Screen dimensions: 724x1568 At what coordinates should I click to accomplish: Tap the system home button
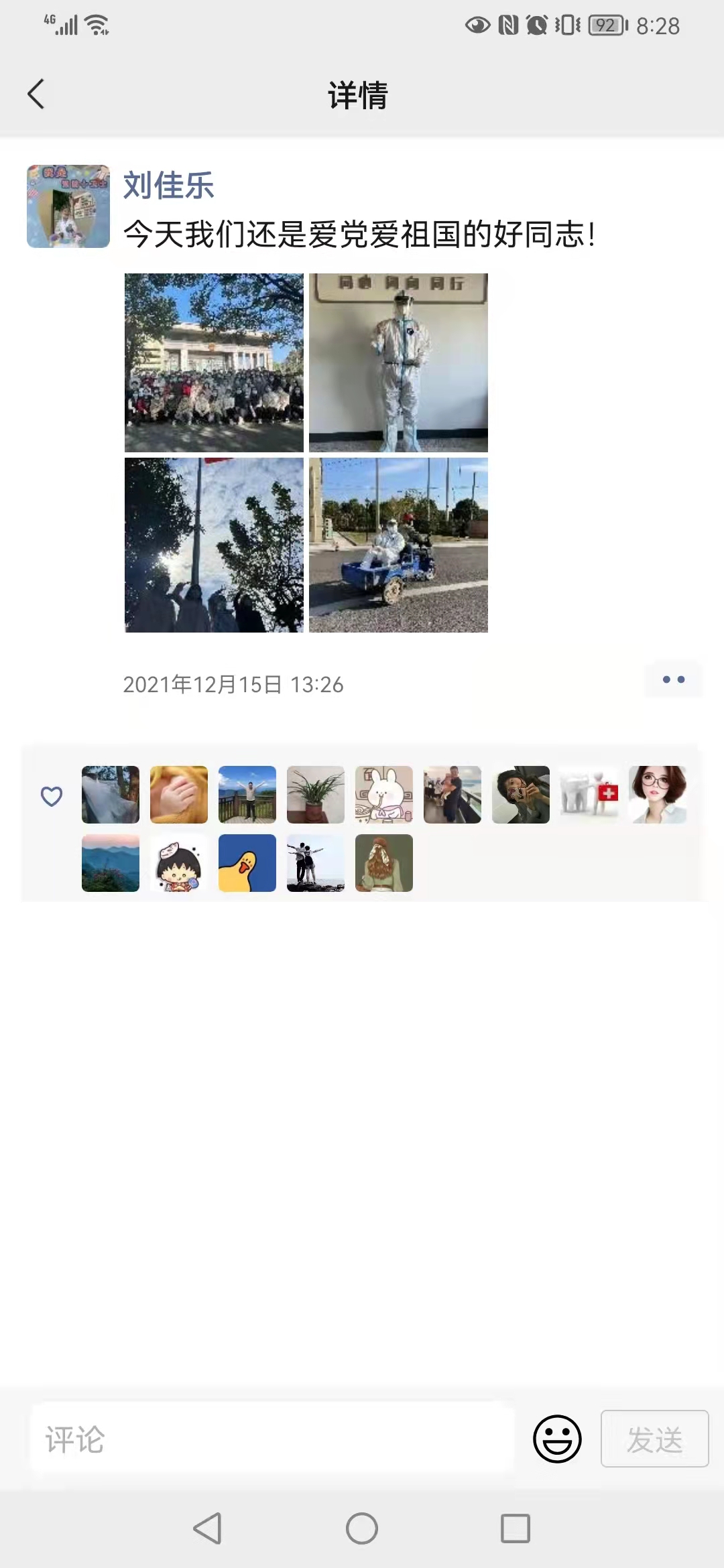click(362, 1528)
